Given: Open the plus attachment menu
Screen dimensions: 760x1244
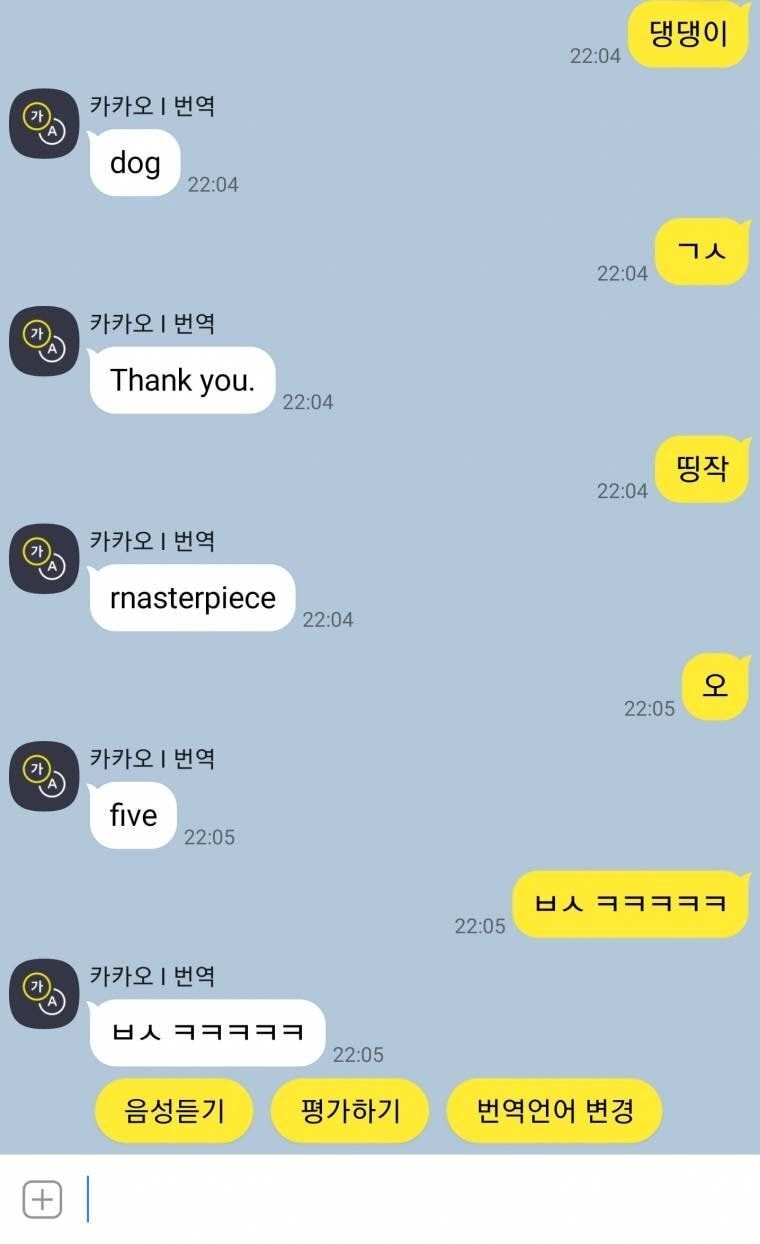Looking at the screenshot, I should pyautogui.click(x=42, y=1199).
